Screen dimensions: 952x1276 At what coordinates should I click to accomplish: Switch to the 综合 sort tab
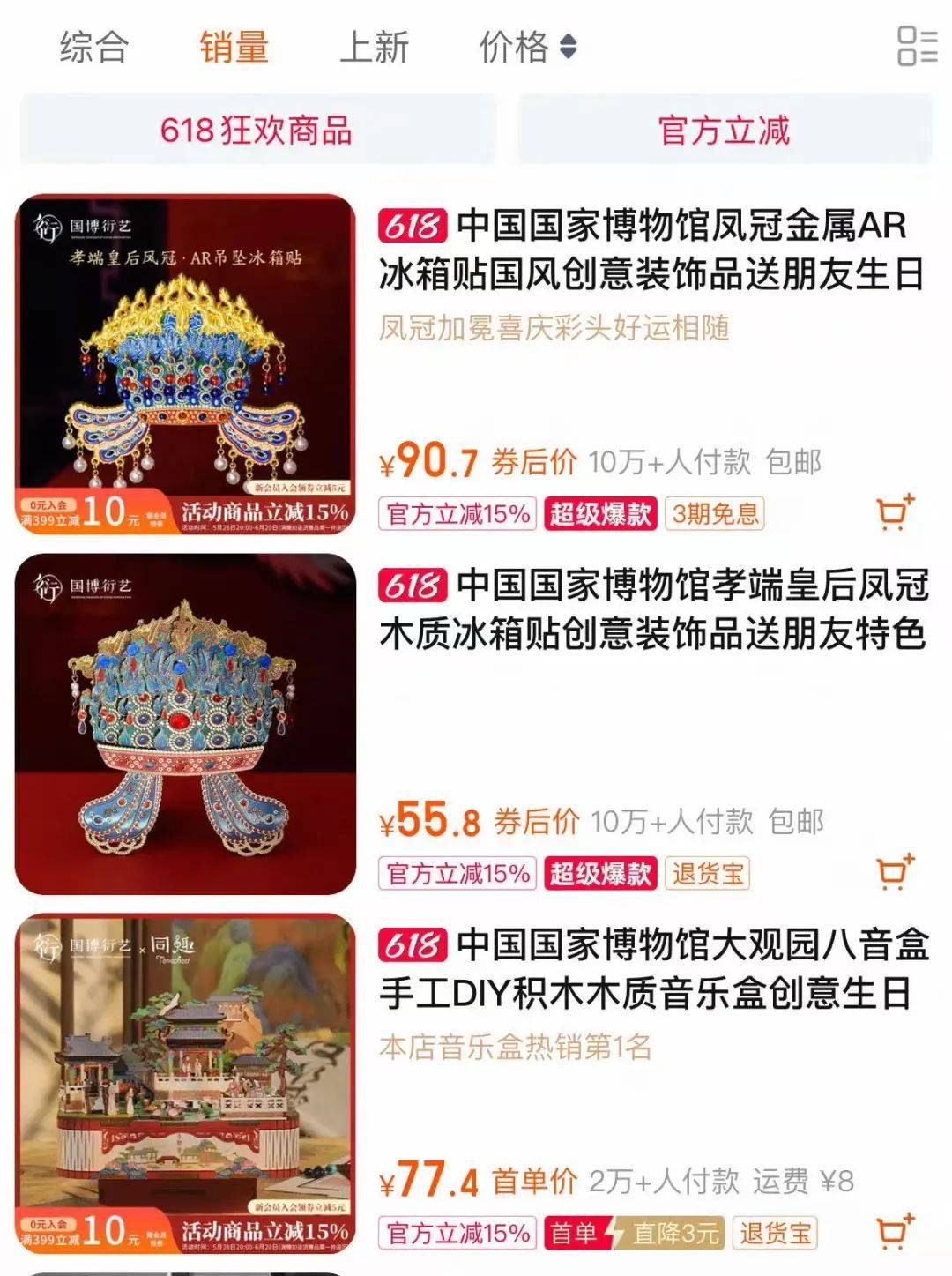click(x=94, y=47)
